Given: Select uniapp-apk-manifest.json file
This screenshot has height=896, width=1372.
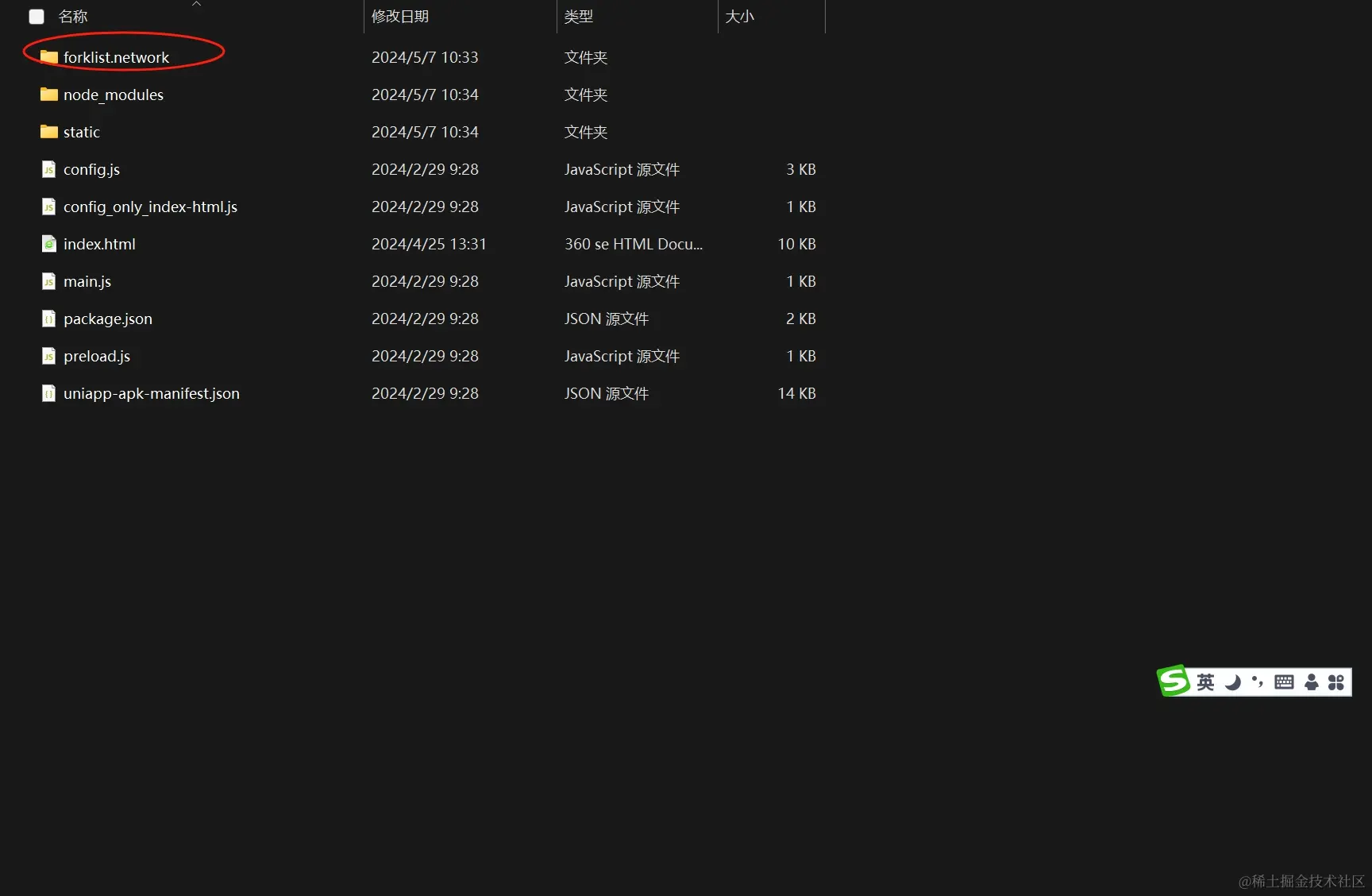Looking at the screenshot, I should pos(151,393).
